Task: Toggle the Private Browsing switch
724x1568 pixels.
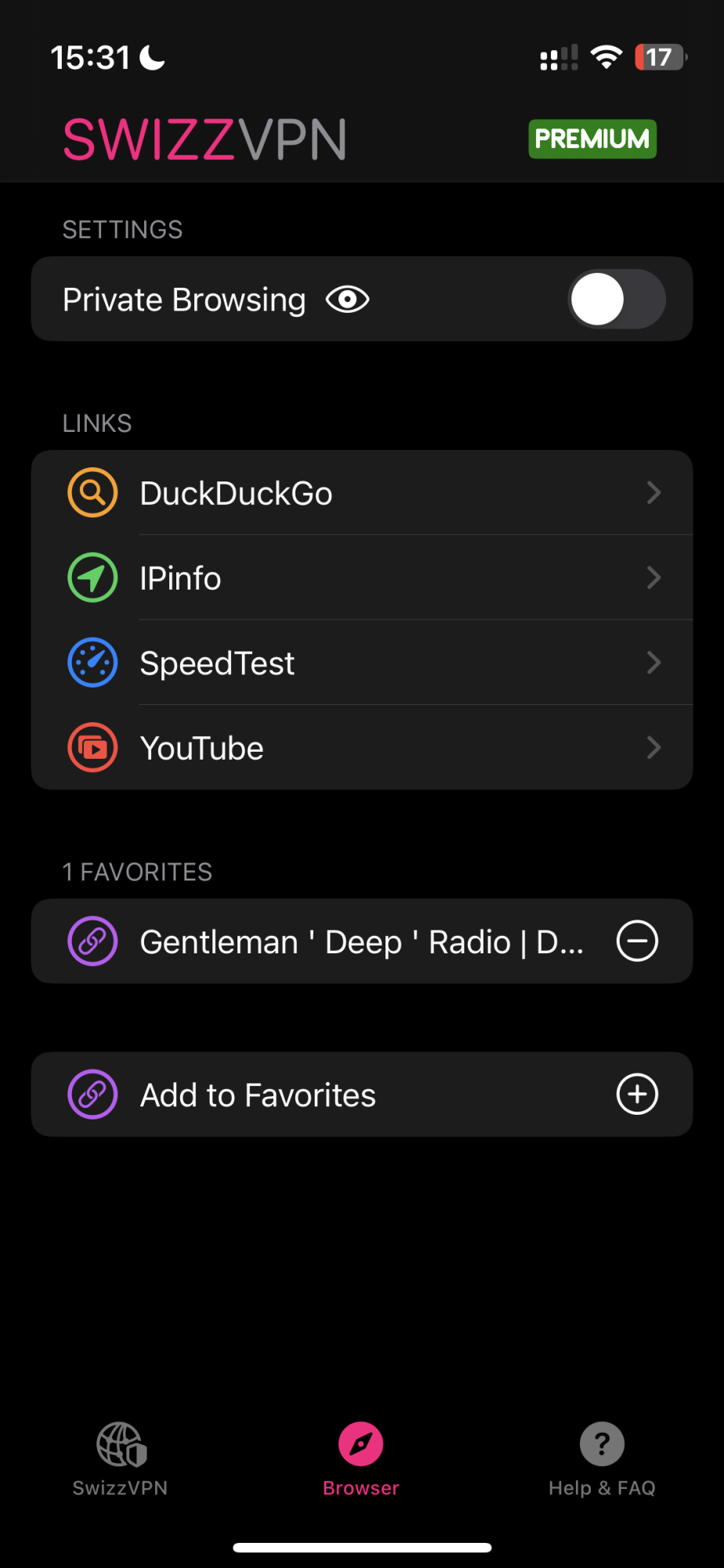Action: (616, 299)
